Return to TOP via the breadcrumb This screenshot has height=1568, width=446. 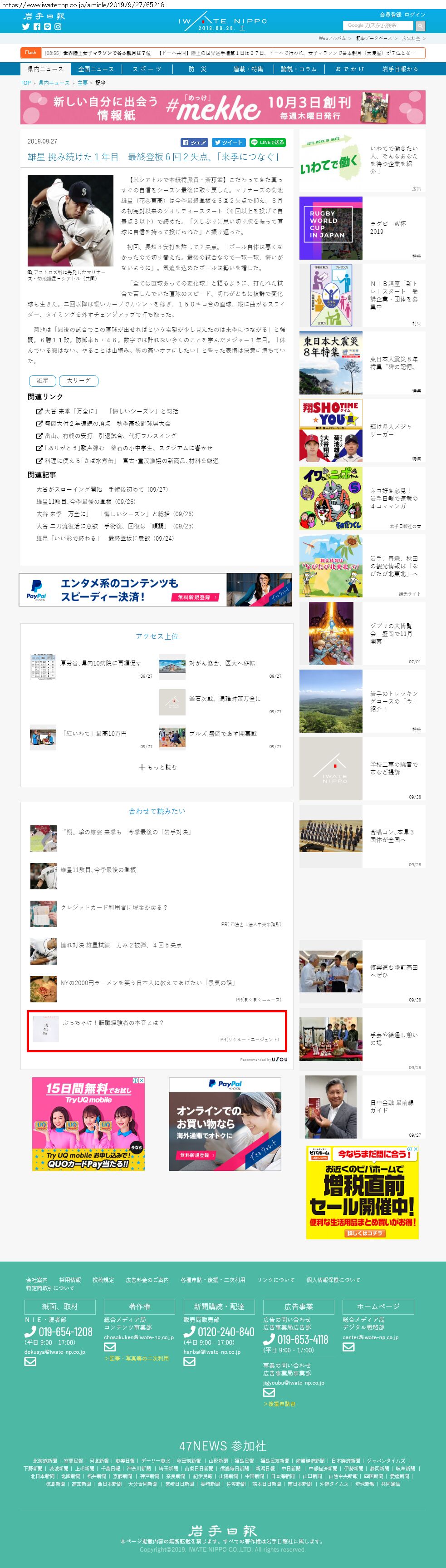pos(25,83)
